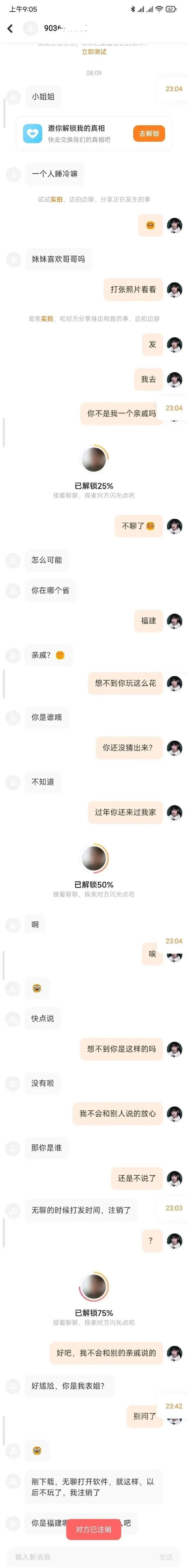Tap the 实拍 link under 一个人睡冷嘛
This screenshot has width=188, height=1568.
point(56,199)
